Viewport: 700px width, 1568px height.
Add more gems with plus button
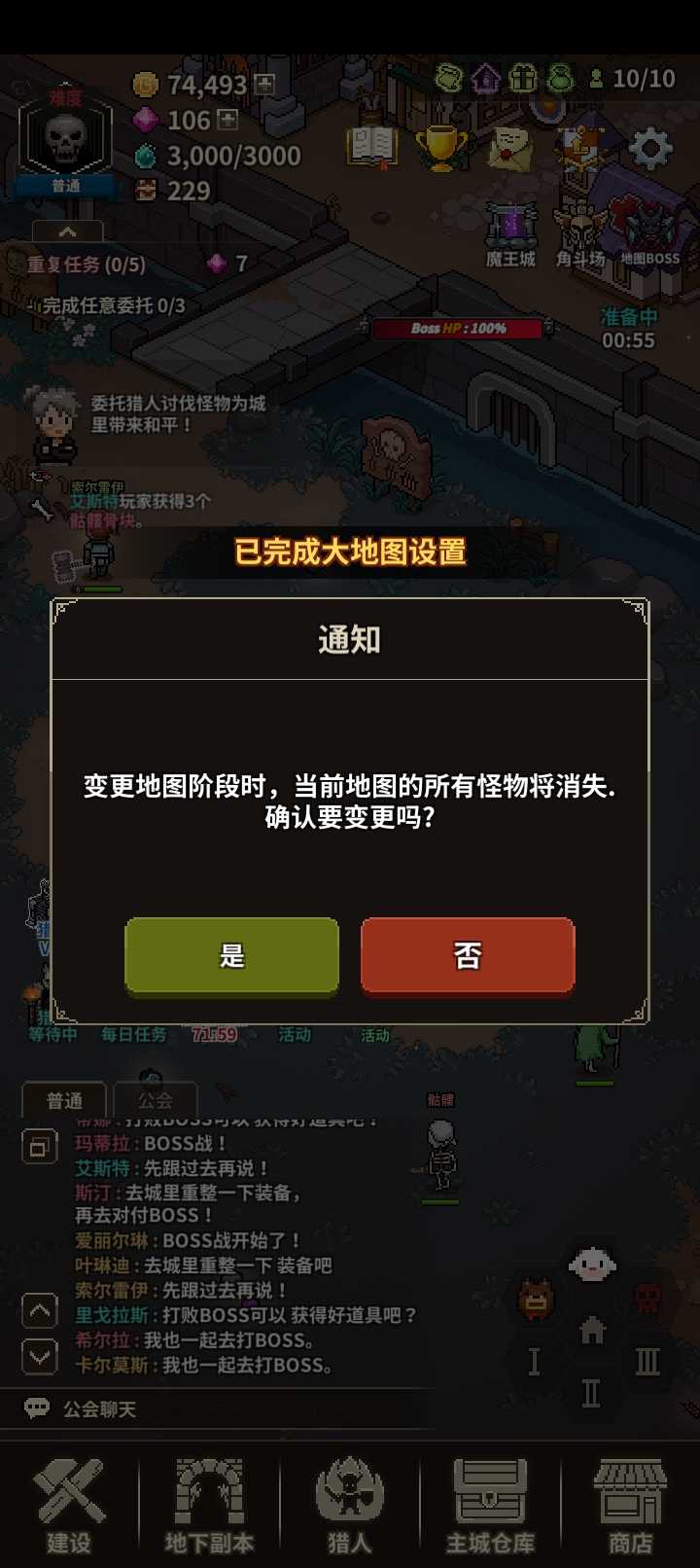tap(227, 120)
